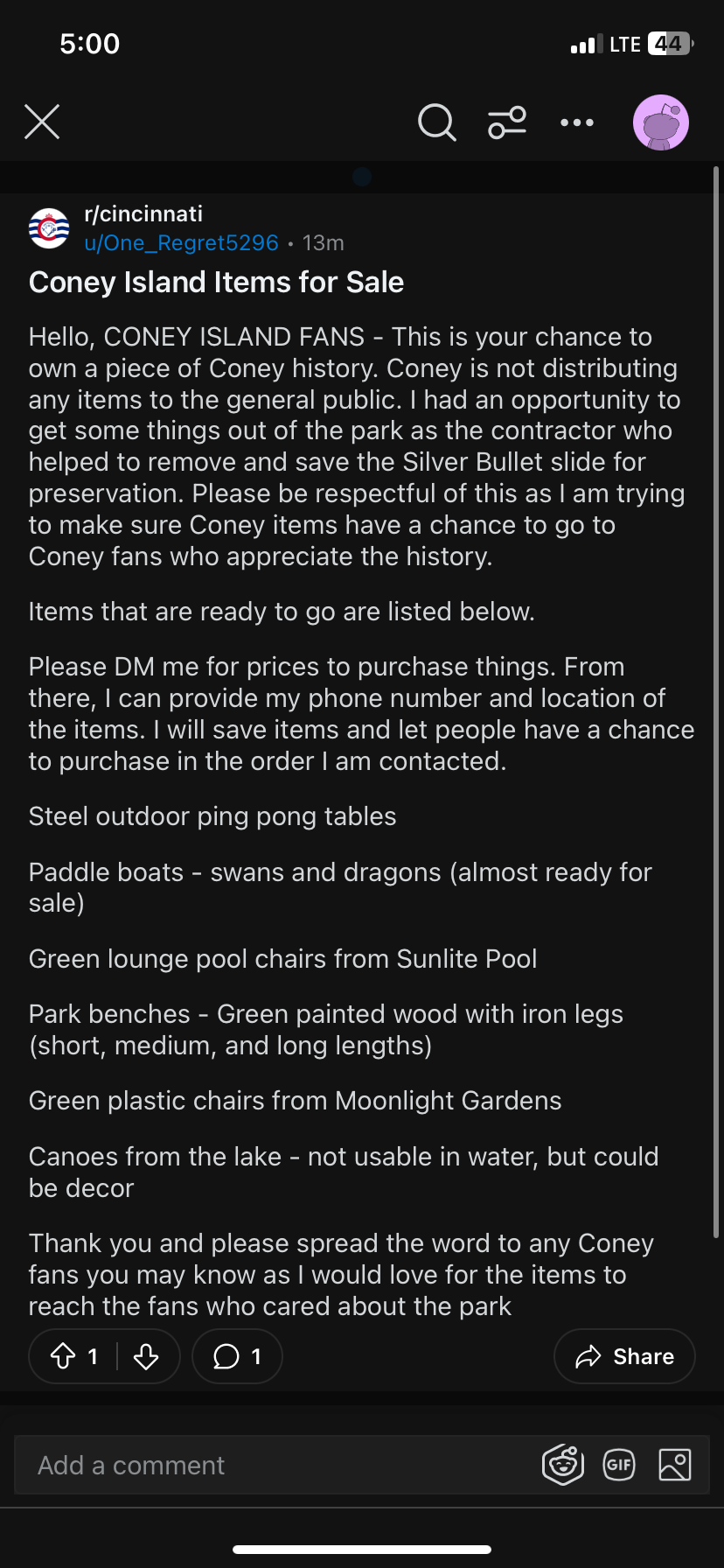Go to the r/cincinnati community
This screenshot has height=1568, width=724.
point(143,213)
